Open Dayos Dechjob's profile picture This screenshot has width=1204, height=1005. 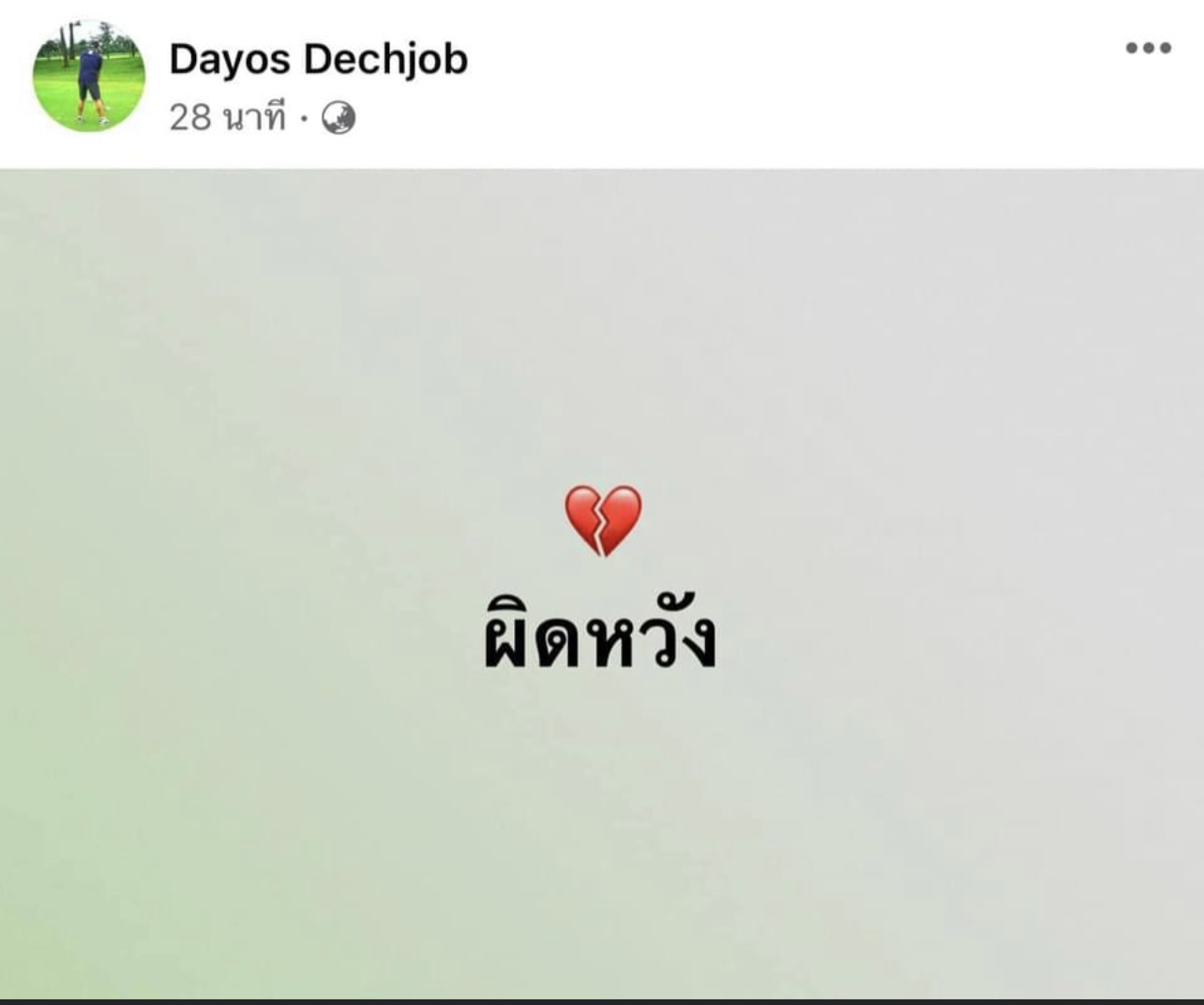click(x=89, y=75)
